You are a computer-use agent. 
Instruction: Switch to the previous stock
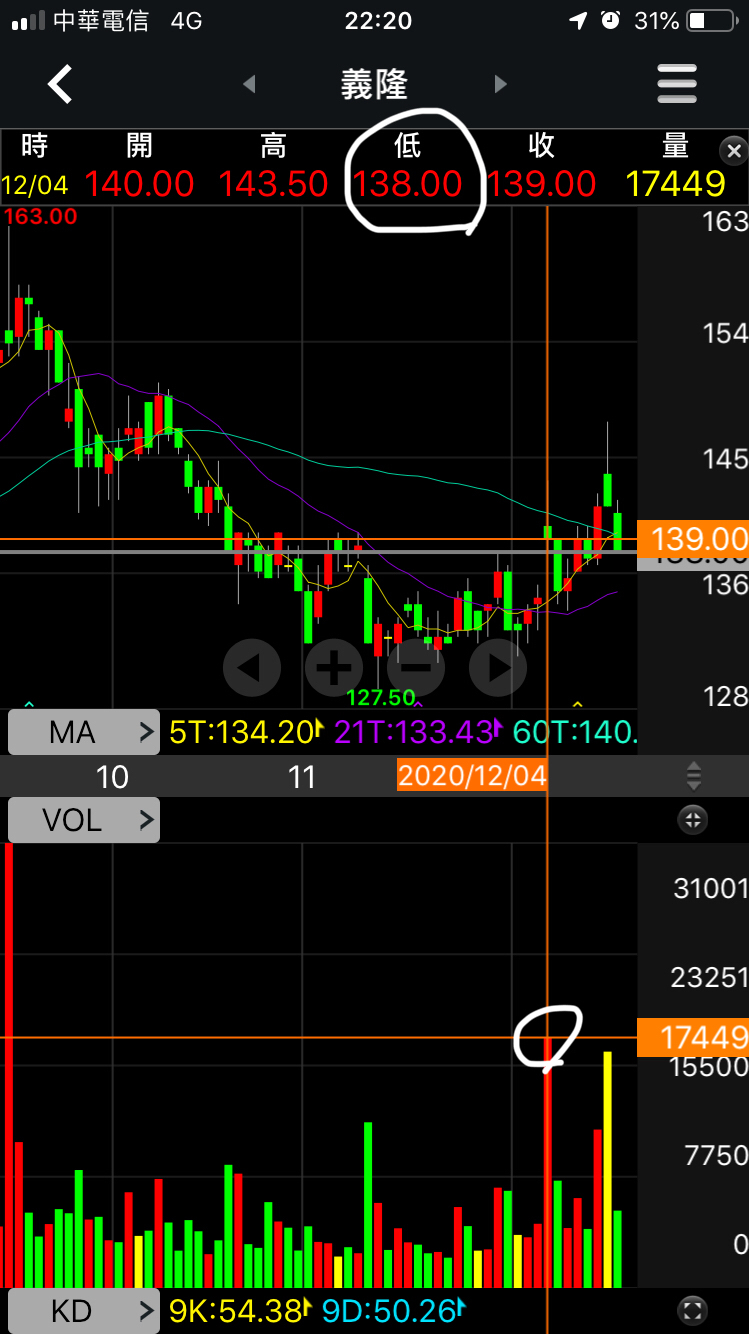coord(250,85)
